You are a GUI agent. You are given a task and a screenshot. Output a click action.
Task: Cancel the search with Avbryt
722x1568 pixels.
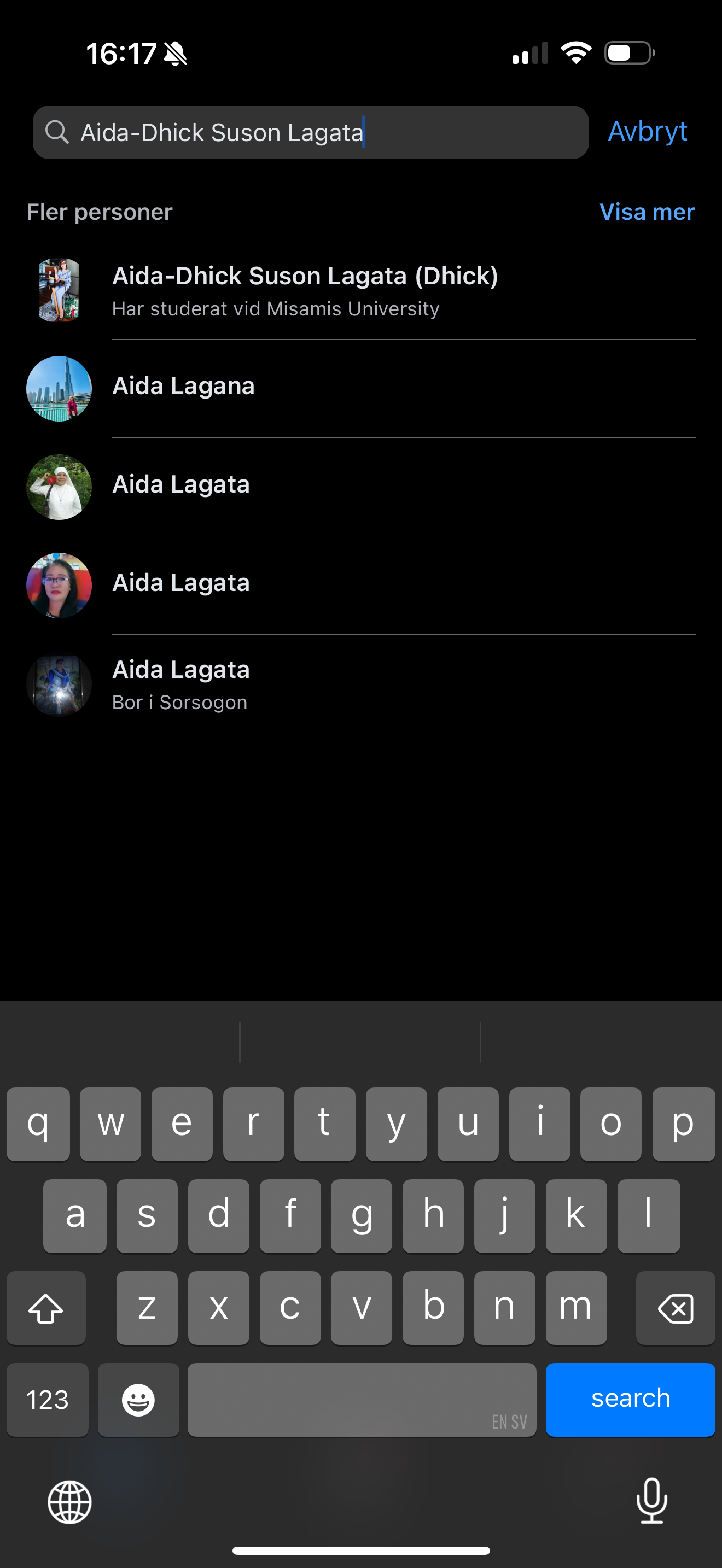(647, 131)
